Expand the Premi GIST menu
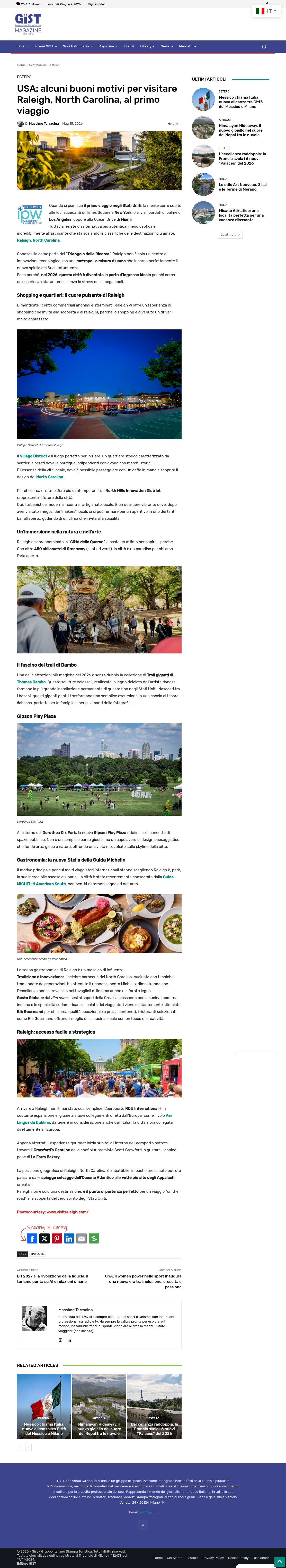The height and width of the screenshot is (1568, 286). [x=46, y=46]
